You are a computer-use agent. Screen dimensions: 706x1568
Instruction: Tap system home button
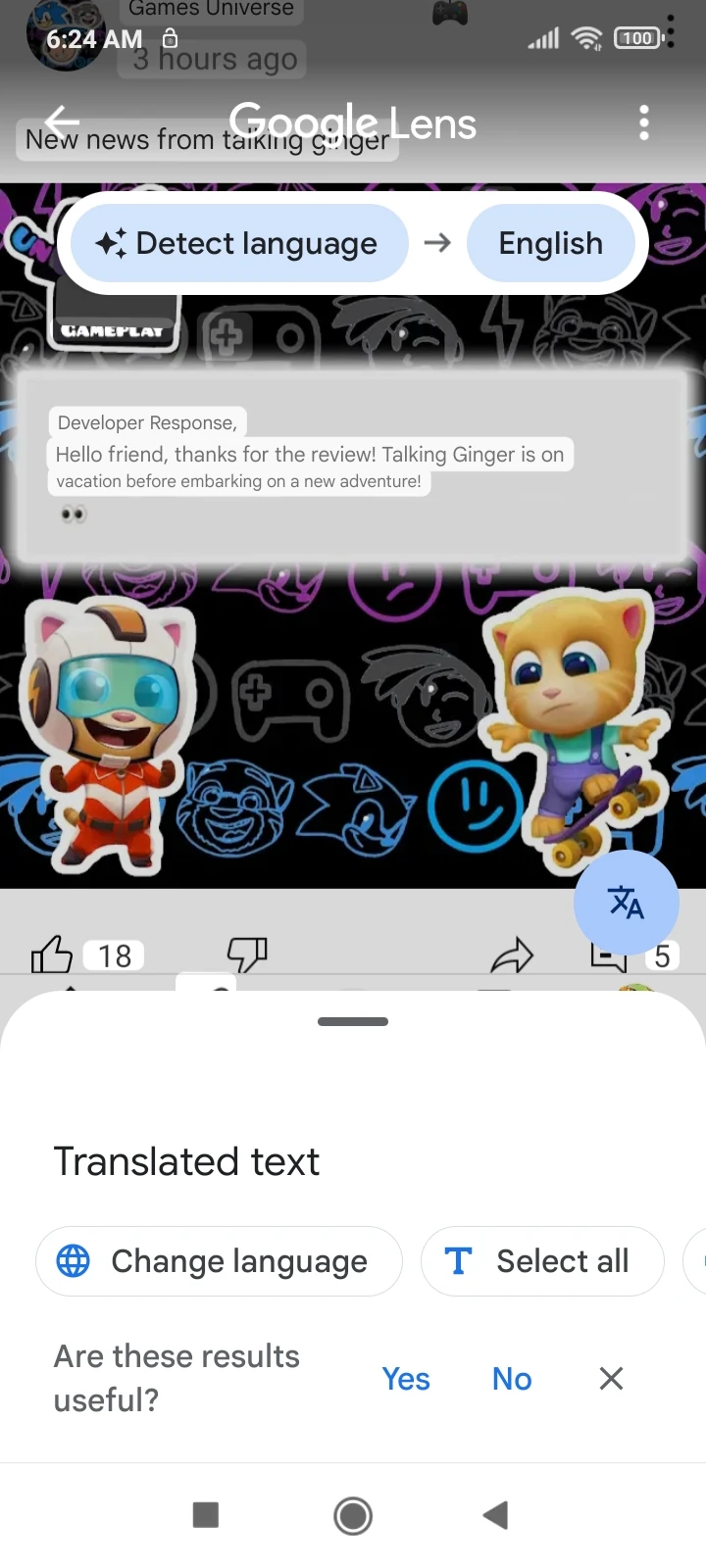click(x=353, y=1516)
